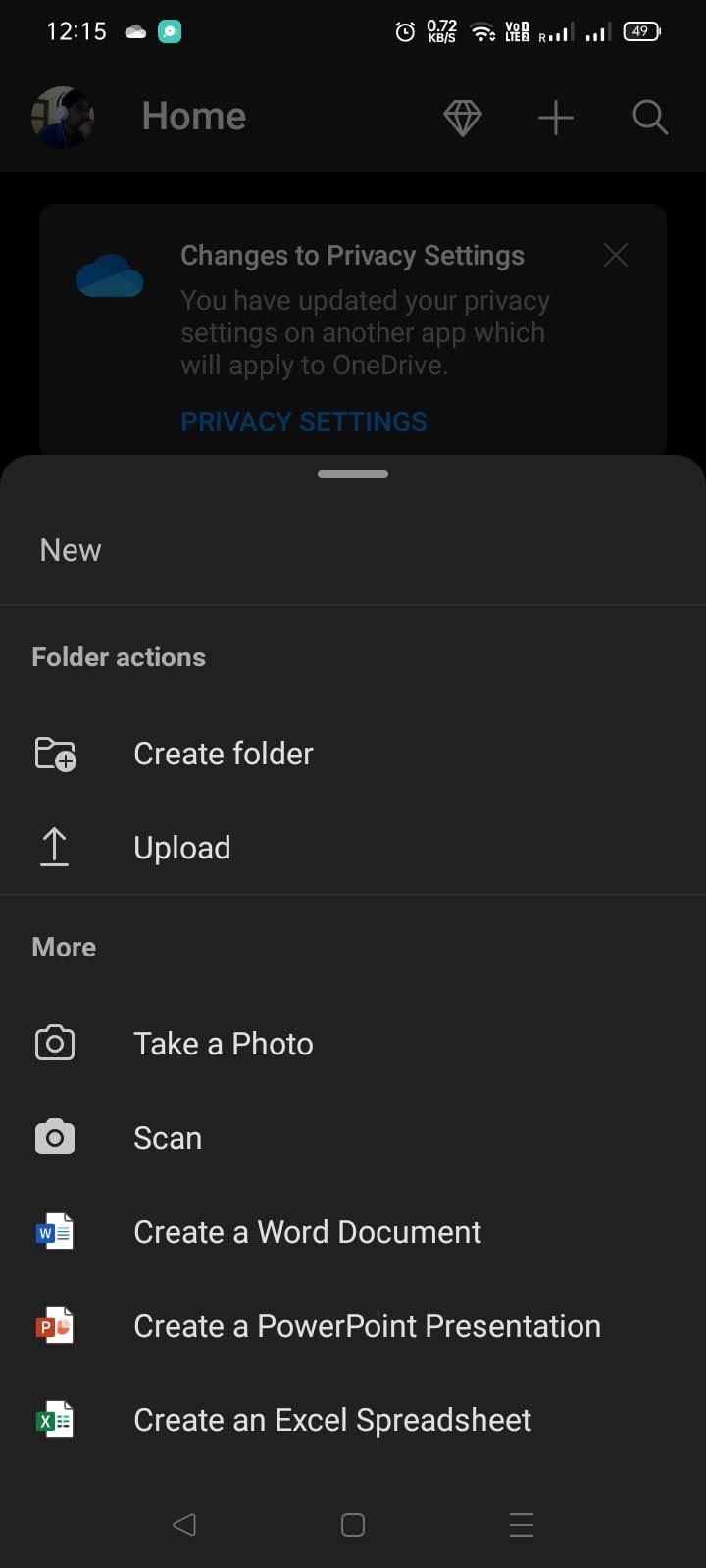The height and width of the screenshot is (1568, 706).
Task: Tap the Android back navigation button
Action: click(184, 1525)
